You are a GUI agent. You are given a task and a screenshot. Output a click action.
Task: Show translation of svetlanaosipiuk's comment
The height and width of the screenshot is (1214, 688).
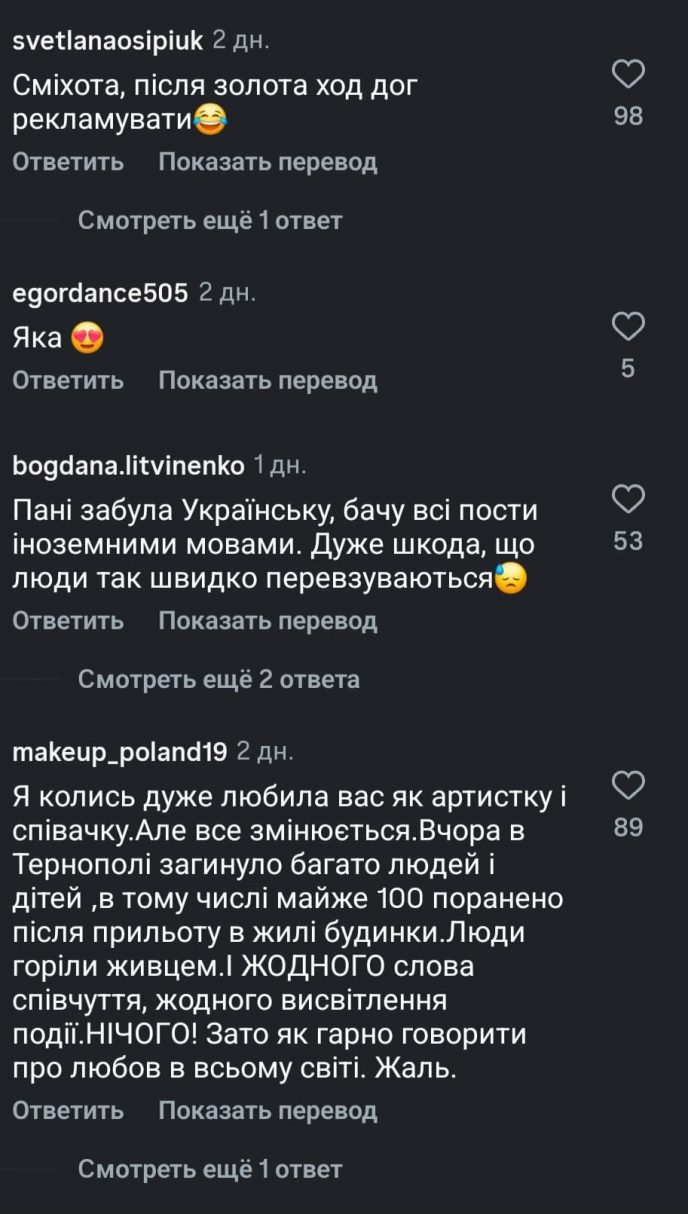267,162
